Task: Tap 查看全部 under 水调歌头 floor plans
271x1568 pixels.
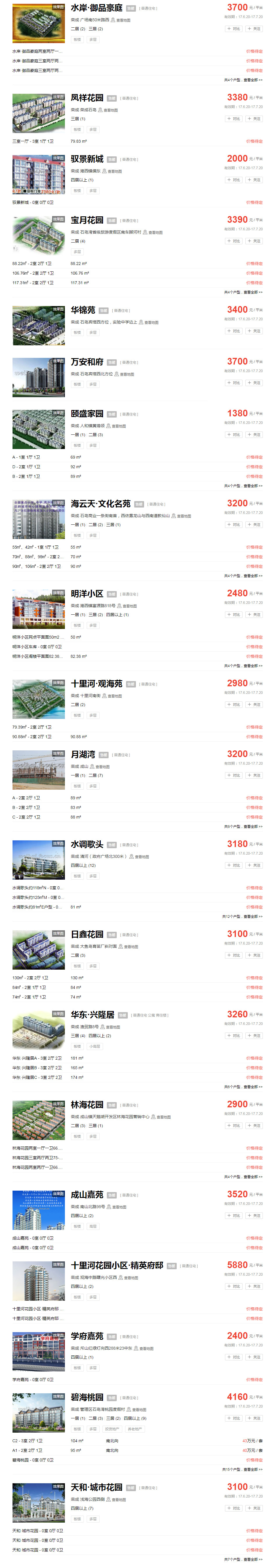Action: click(x=253, y=916)
